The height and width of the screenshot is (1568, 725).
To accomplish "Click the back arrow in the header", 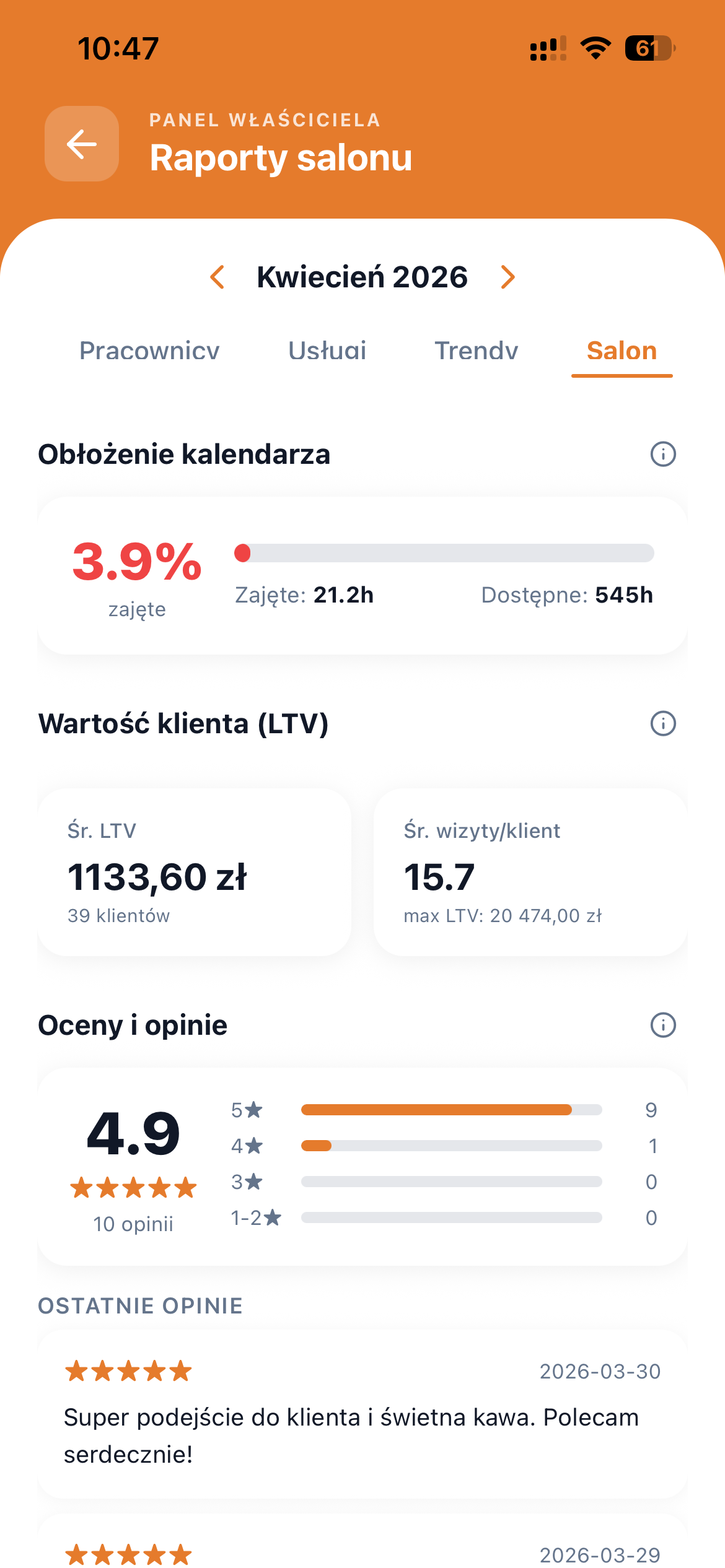I will pyautogui.click(x=81, y=144).
